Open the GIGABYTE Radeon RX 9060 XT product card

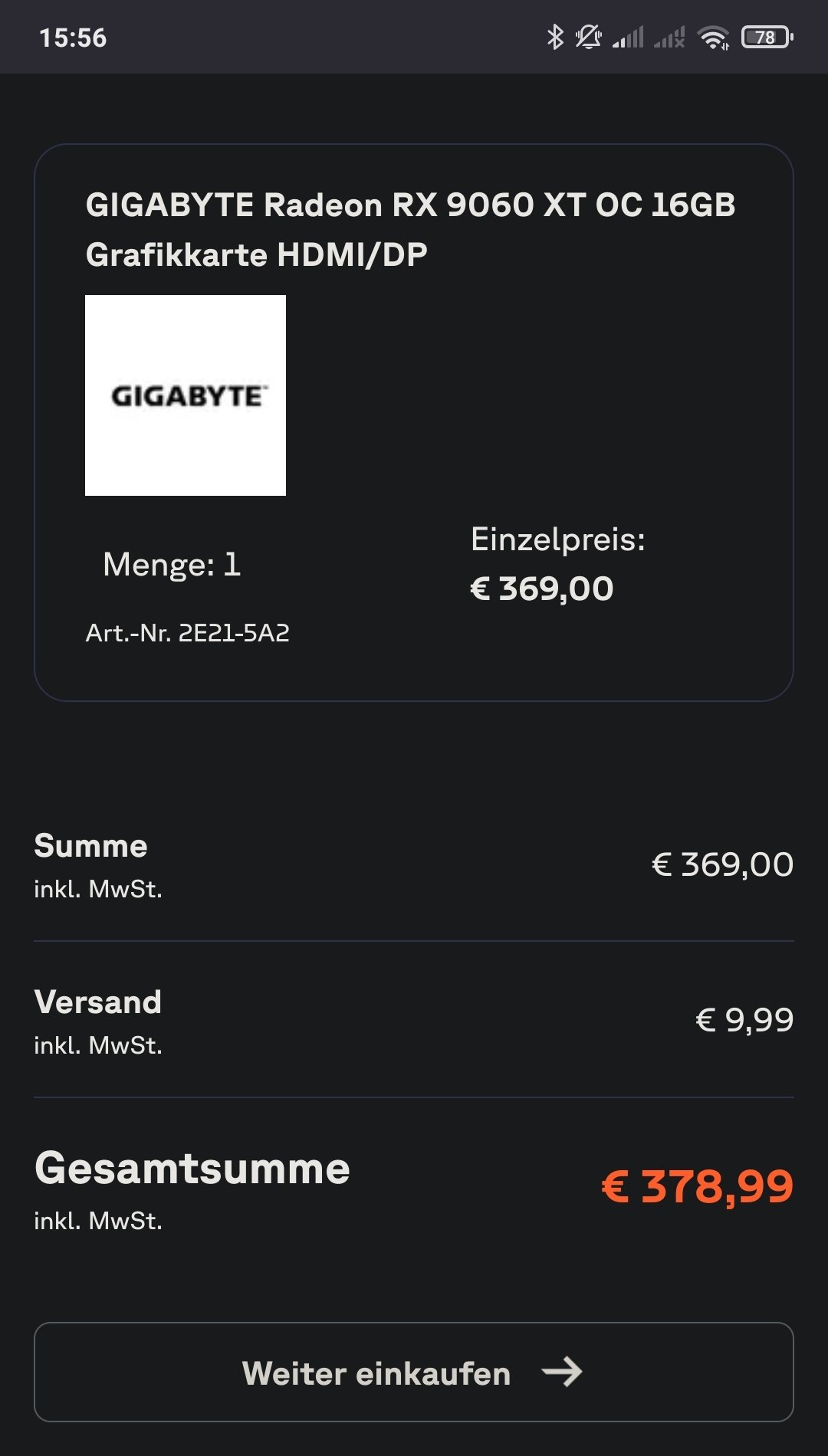(410, 229)
